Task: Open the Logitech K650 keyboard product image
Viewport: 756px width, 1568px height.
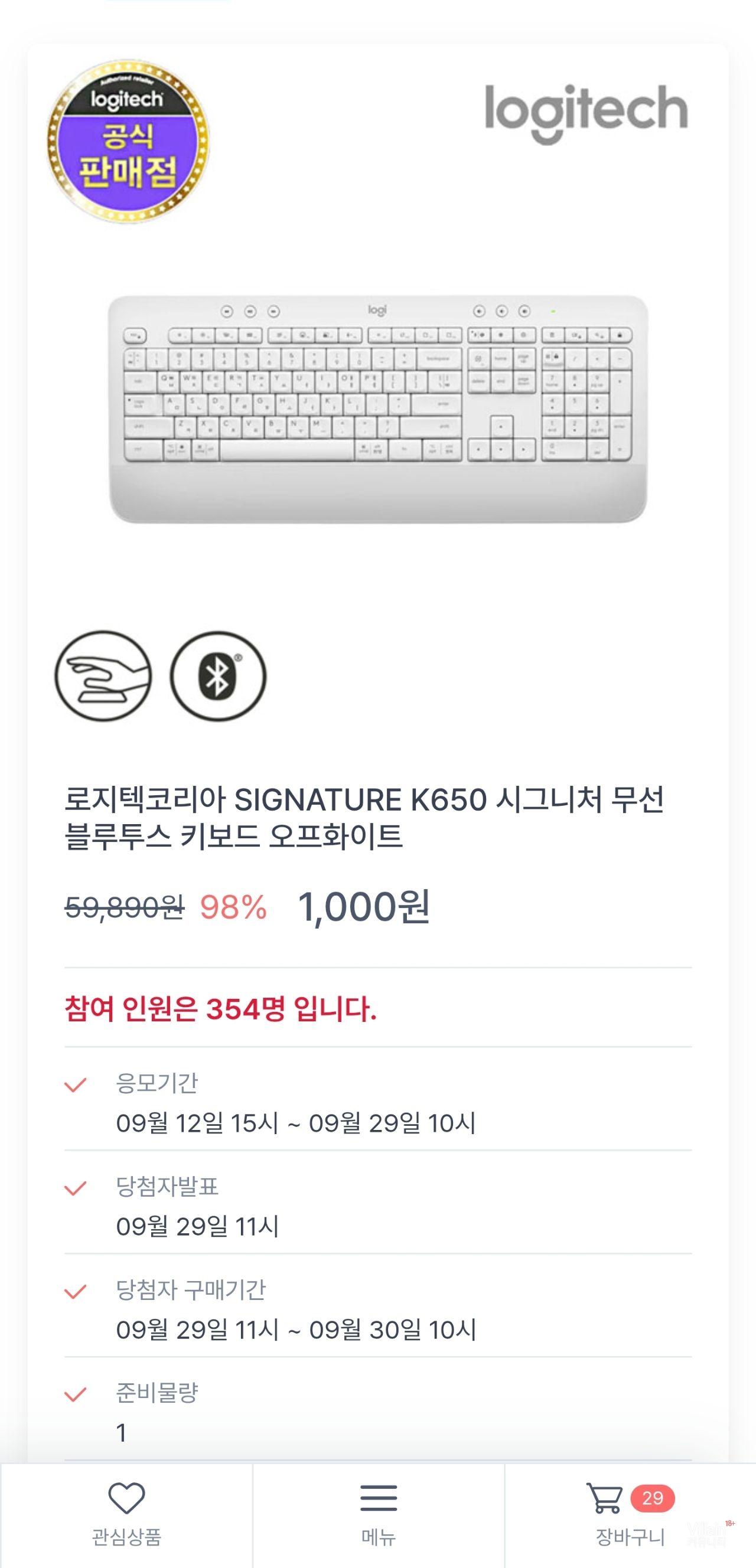Action: click(377, 408)
